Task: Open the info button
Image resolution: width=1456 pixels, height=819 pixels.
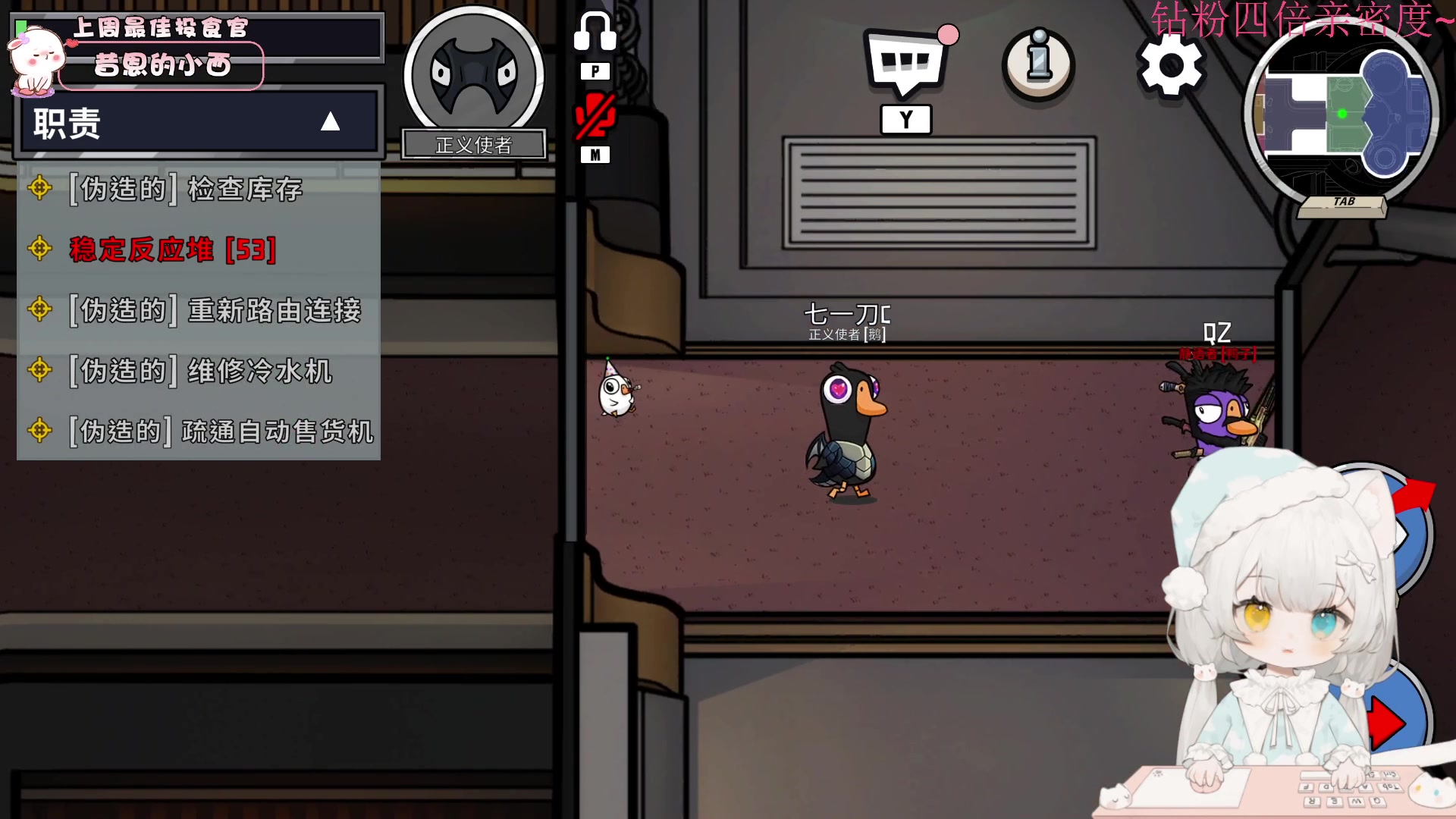Action: [1038, 64]
